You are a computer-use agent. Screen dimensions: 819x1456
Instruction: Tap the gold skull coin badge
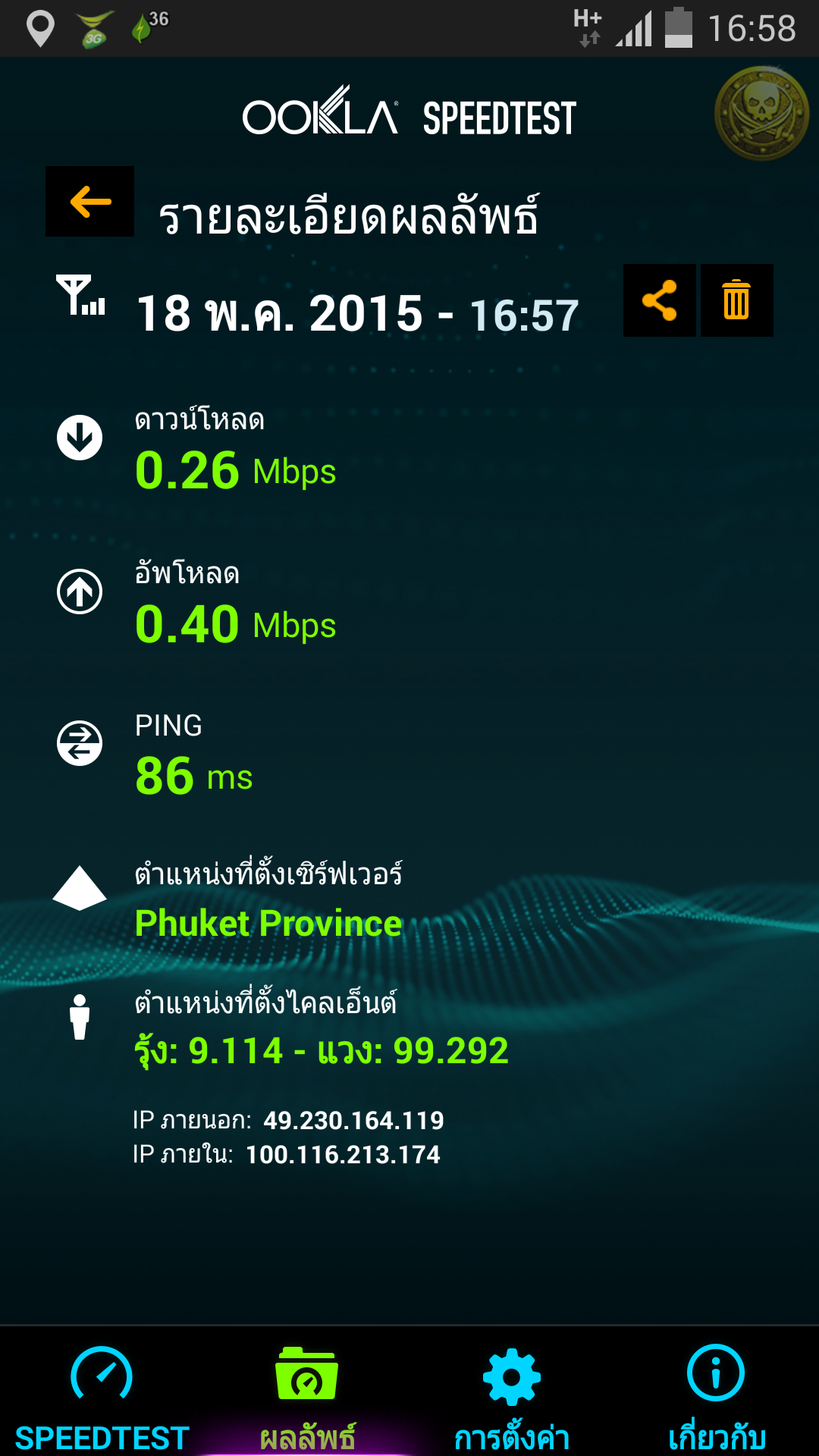pos(761,114)
